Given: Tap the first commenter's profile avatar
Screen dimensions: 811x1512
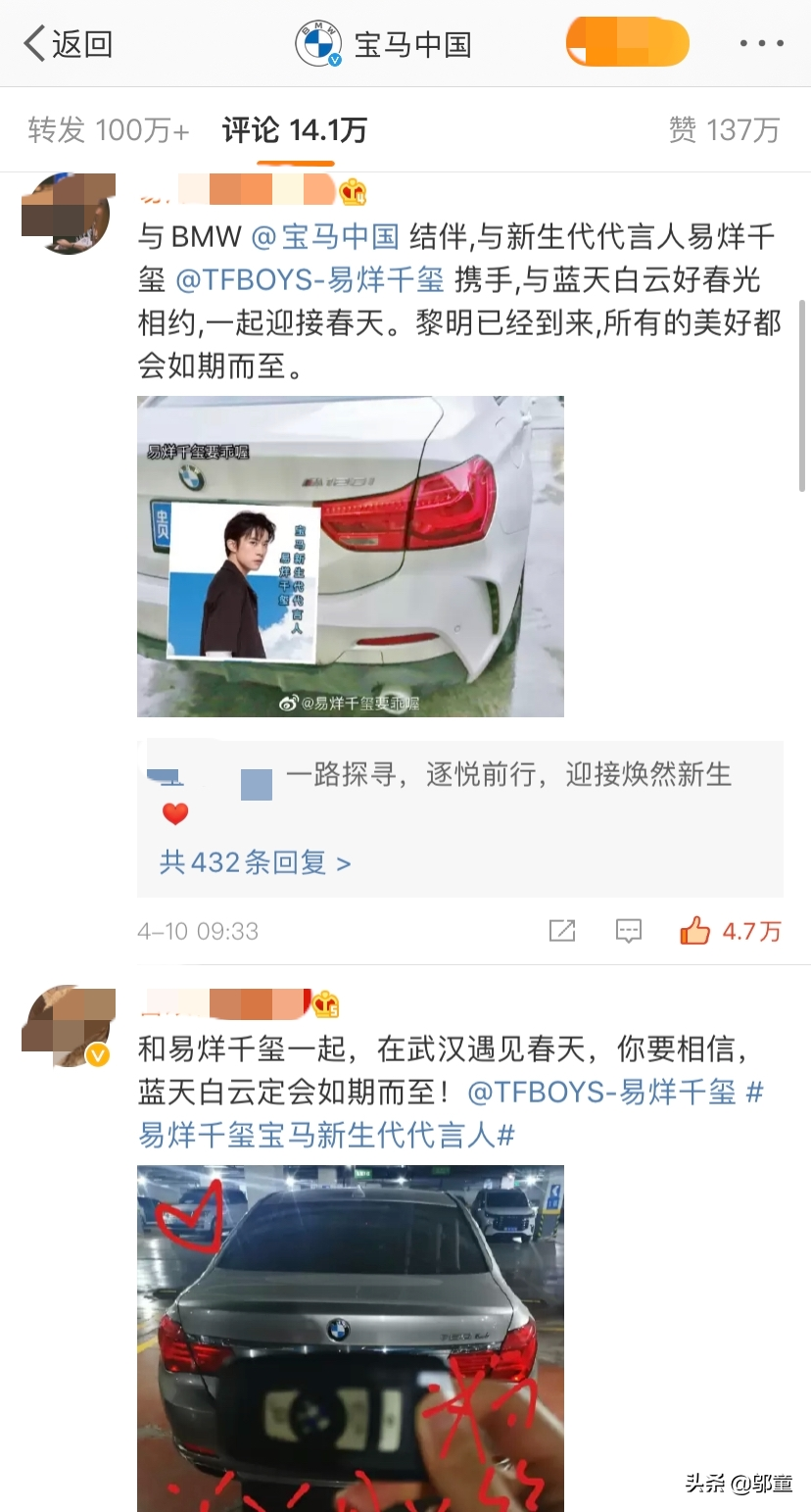Looking at the screenshot, I should tap(68, 213).
